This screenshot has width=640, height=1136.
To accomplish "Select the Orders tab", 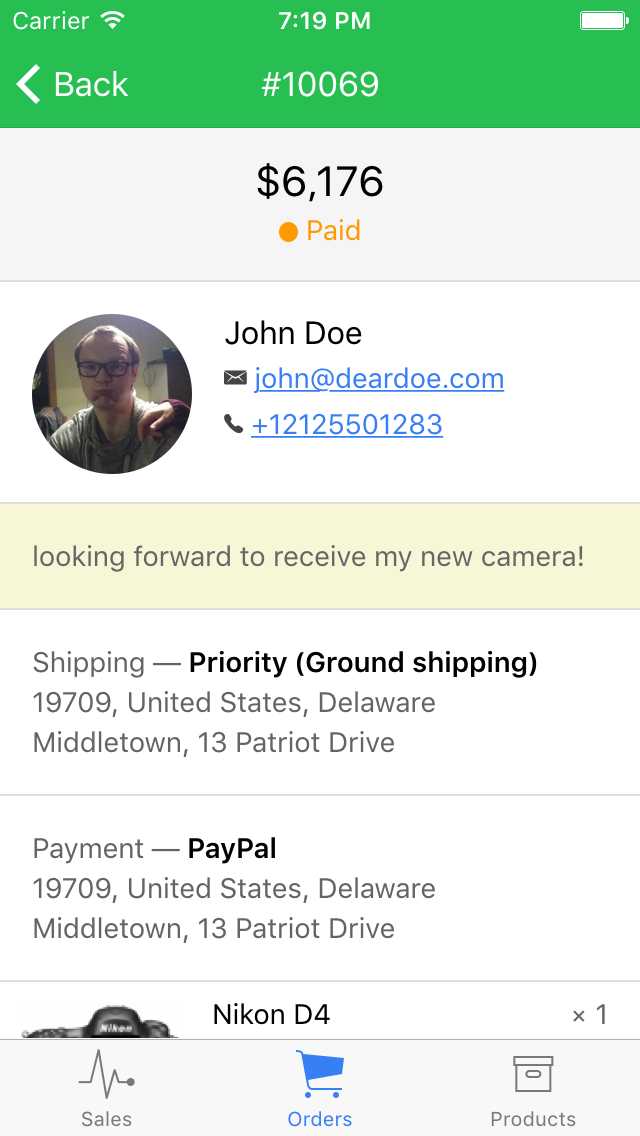I will [320, 1088].
